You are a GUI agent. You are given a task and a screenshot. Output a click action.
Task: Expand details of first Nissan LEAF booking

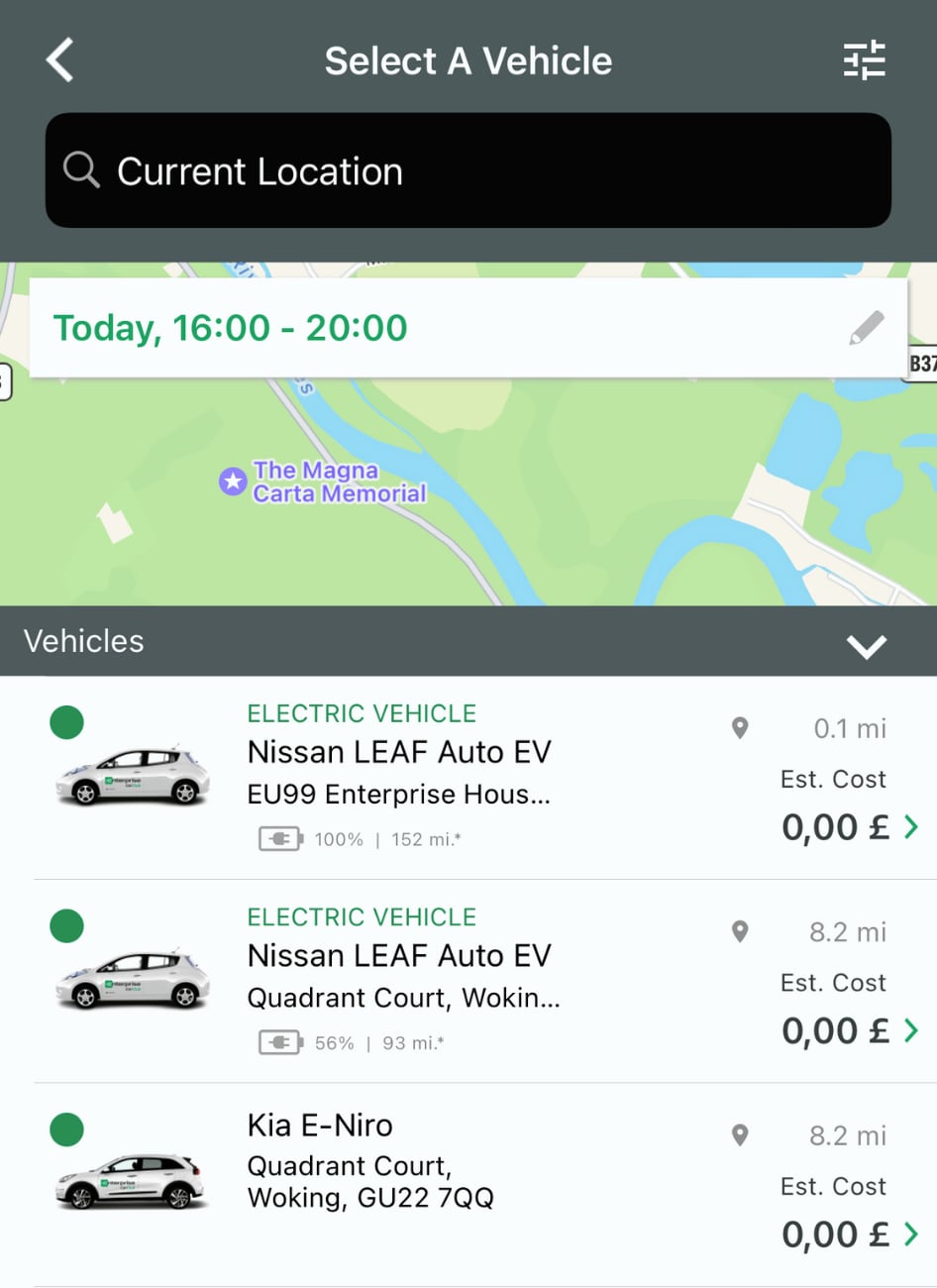(x=912, y=827)
